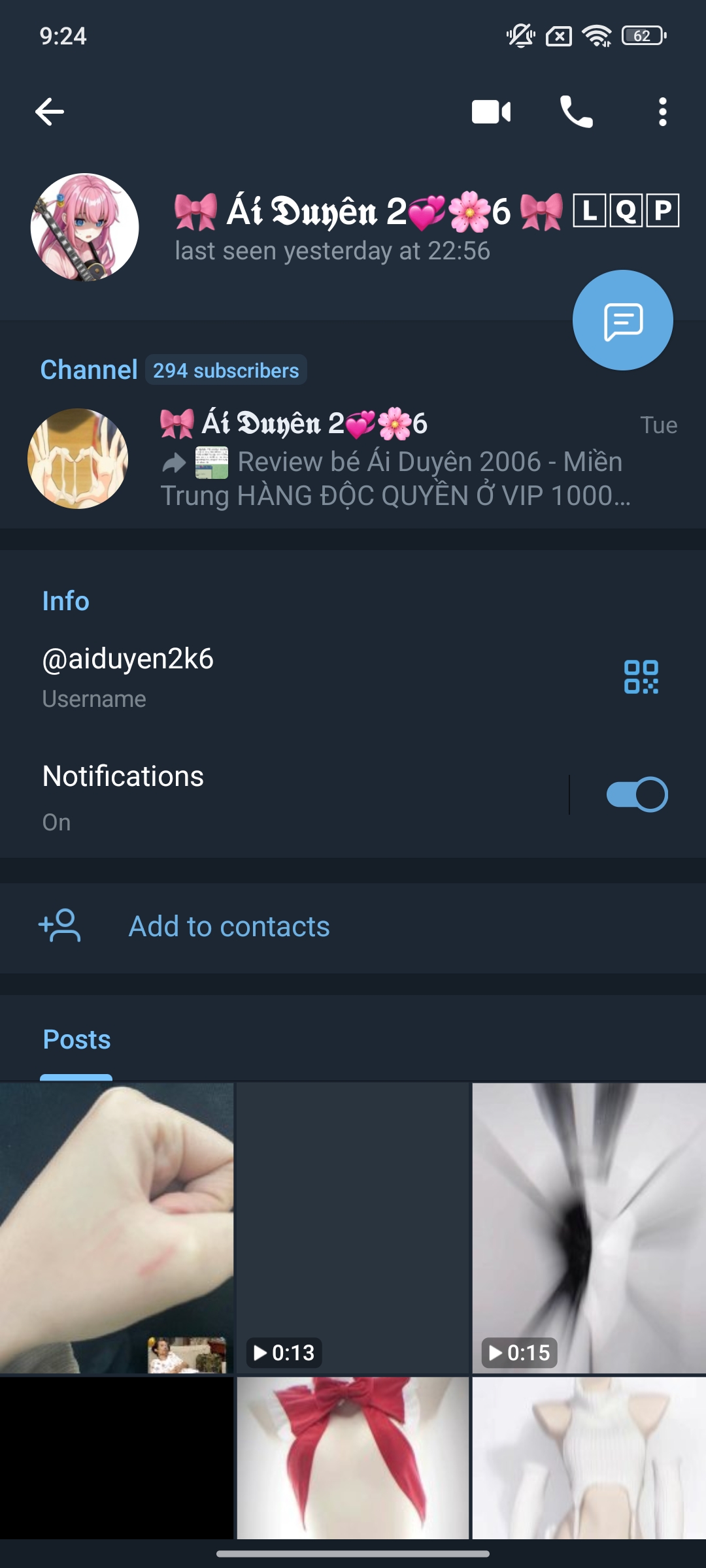Tap the @aiduyen2k6 username row
706x1568 pixels.
(261, 676)
